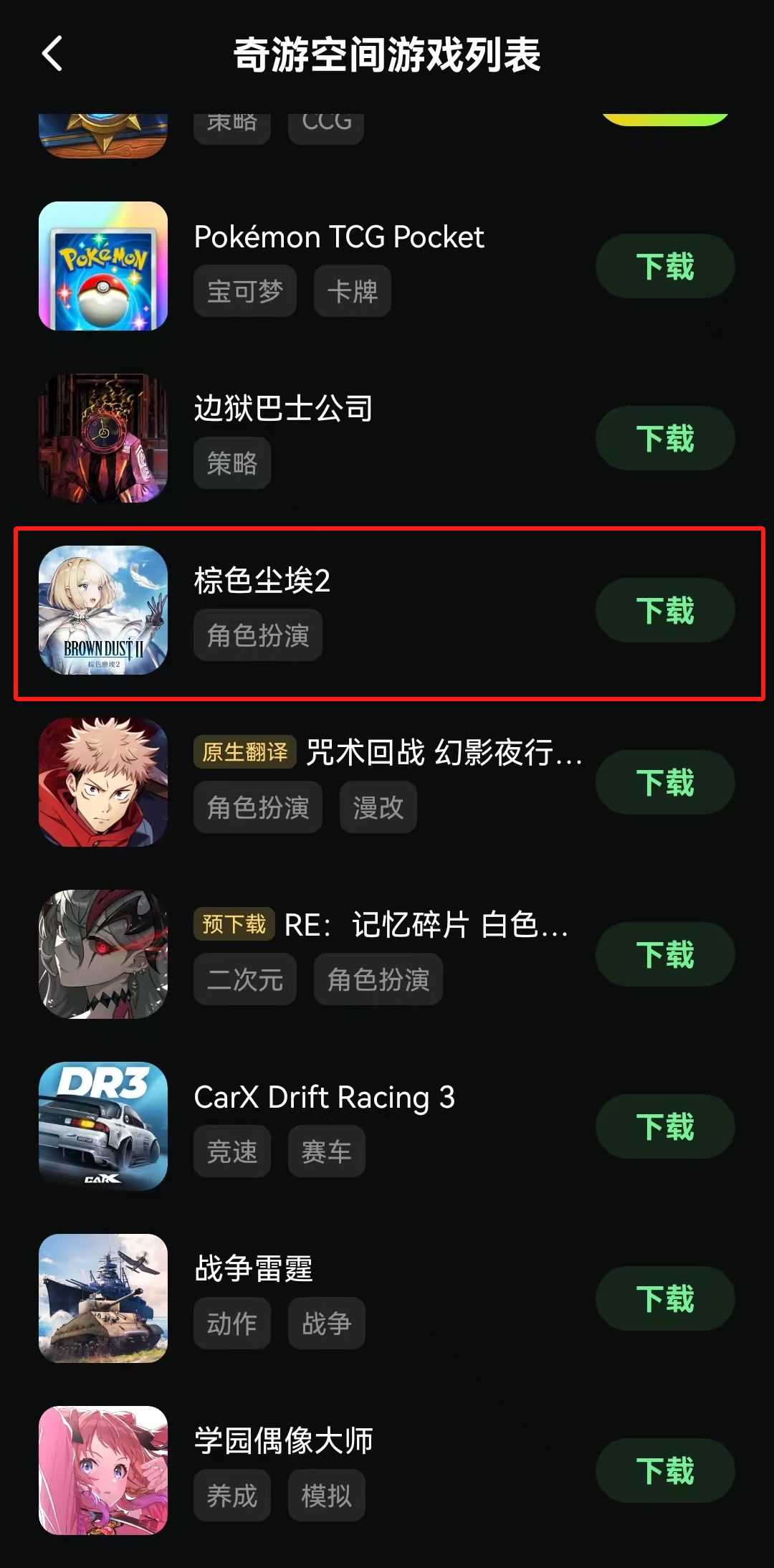This screenshot has width=774, height=1568.
Task: Open the Pokémon TCG Pocket game icon
Action: (x=103, y=265)
